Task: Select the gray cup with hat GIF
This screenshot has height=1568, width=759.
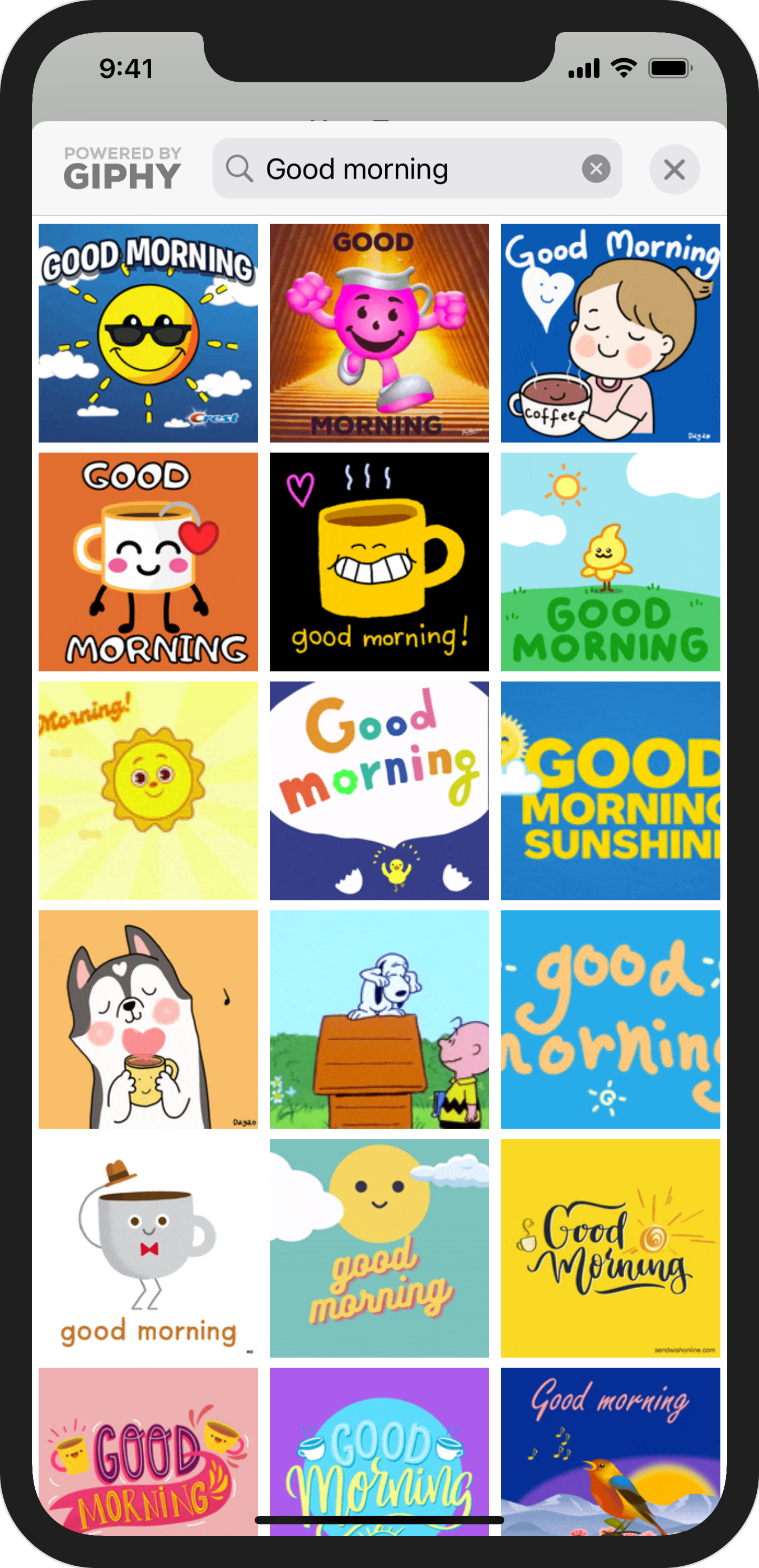Action: 148,1248
